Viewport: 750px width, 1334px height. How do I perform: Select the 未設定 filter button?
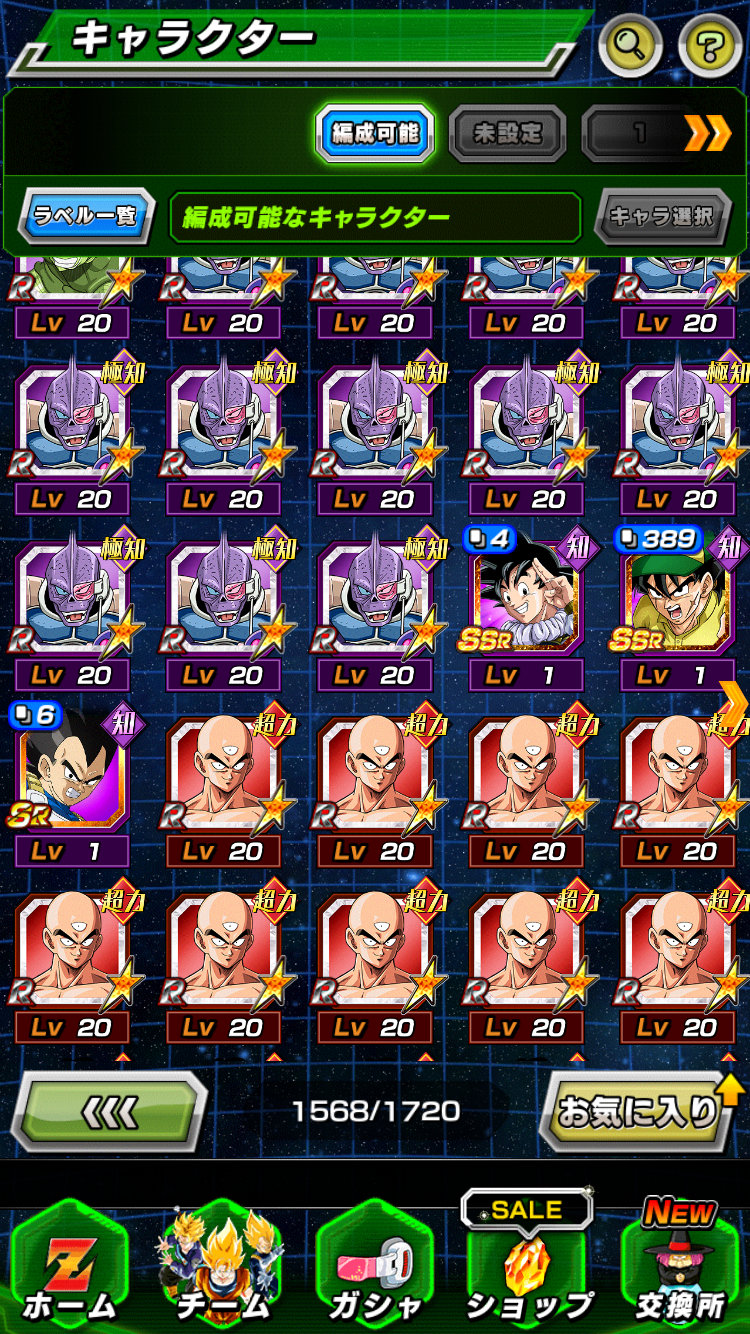tap(507, 133)
